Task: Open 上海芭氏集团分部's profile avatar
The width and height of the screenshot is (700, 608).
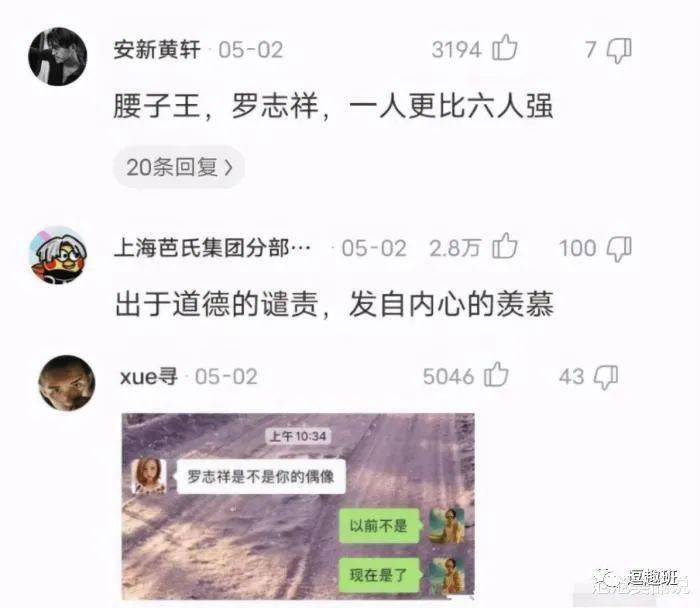Action: [57, 254]
